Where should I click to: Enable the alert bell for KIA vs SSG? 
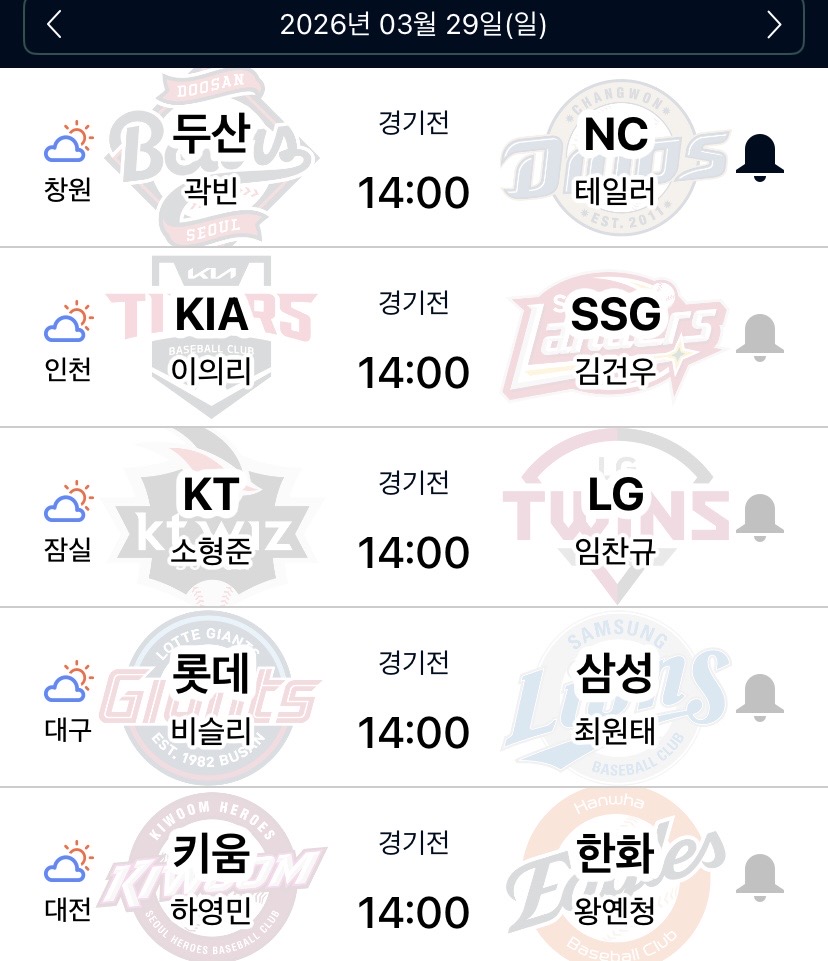click(x=759, y=338)
